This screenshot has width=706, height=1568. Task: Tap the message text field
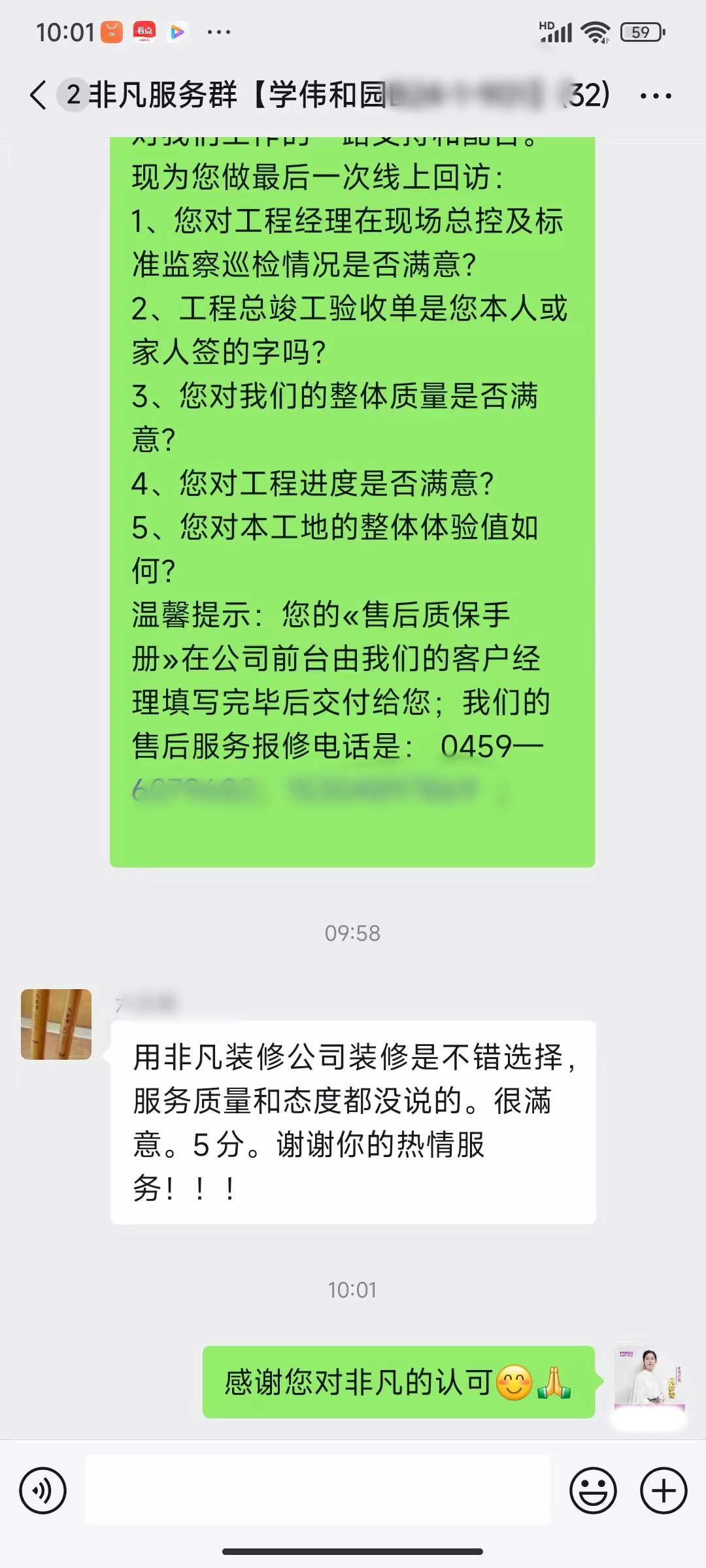point(318,1491)
